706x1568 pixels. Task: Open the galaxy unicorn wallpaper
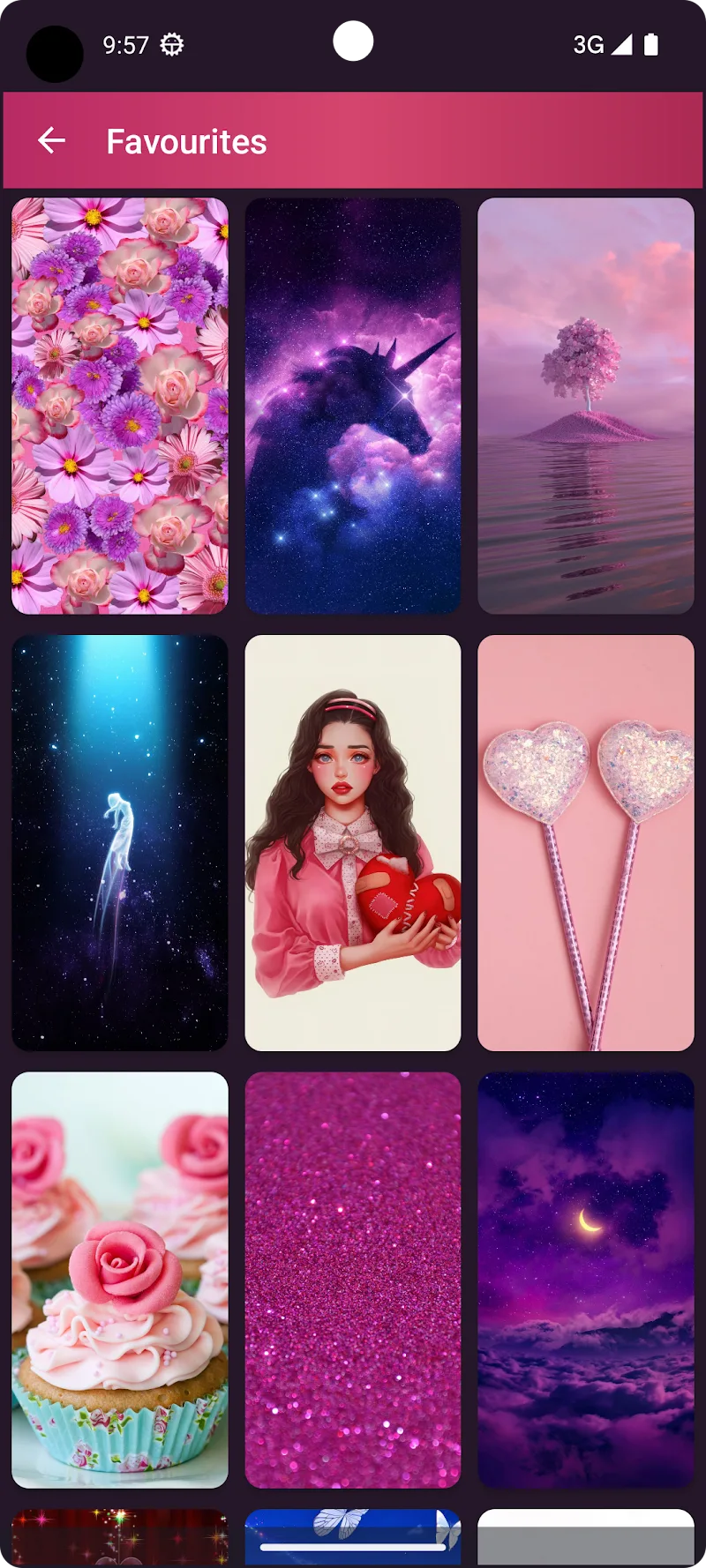tap(353, 406)
